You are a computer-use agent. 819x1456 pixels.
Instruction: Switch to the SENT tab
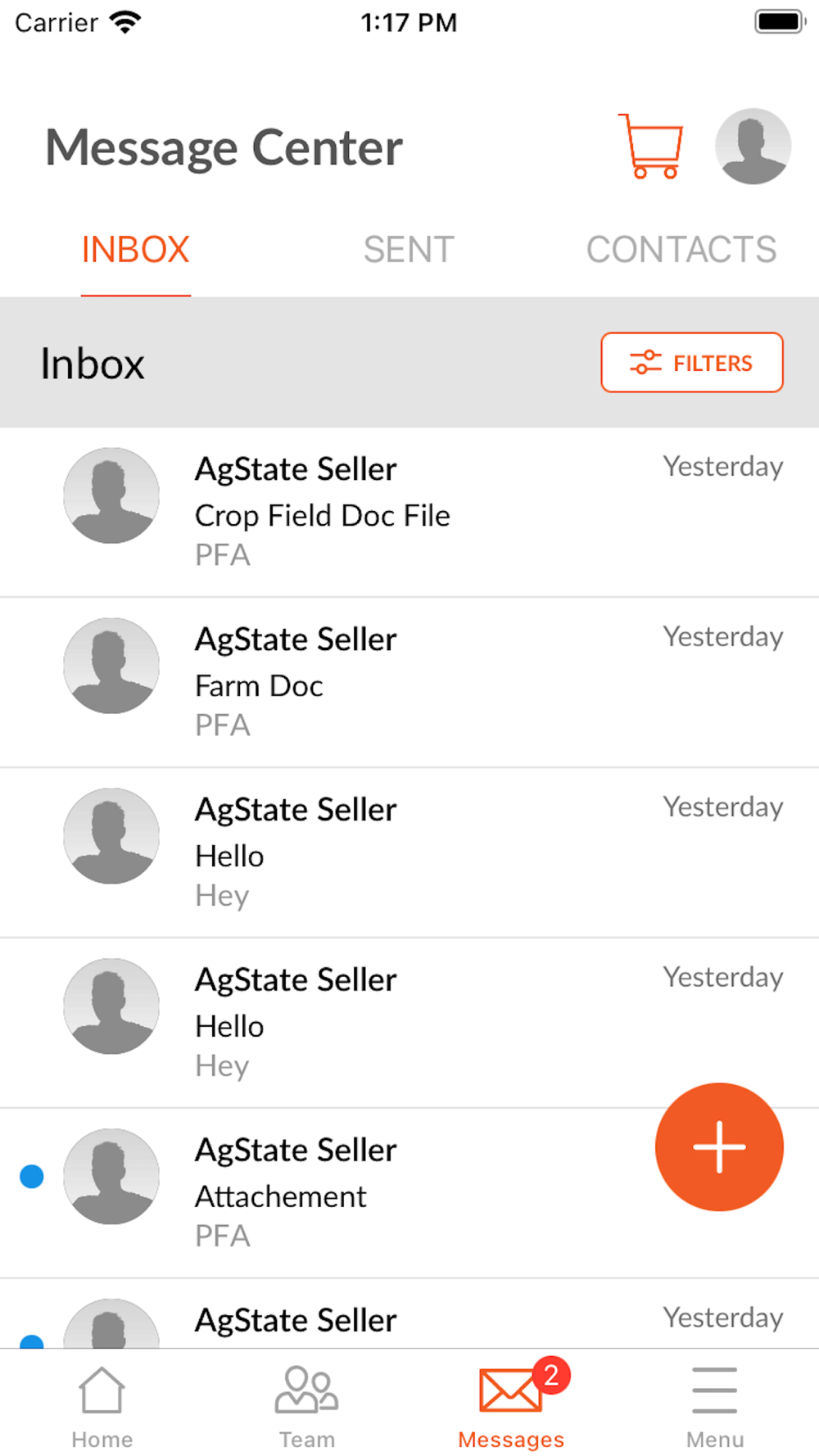tap(409, 250)
